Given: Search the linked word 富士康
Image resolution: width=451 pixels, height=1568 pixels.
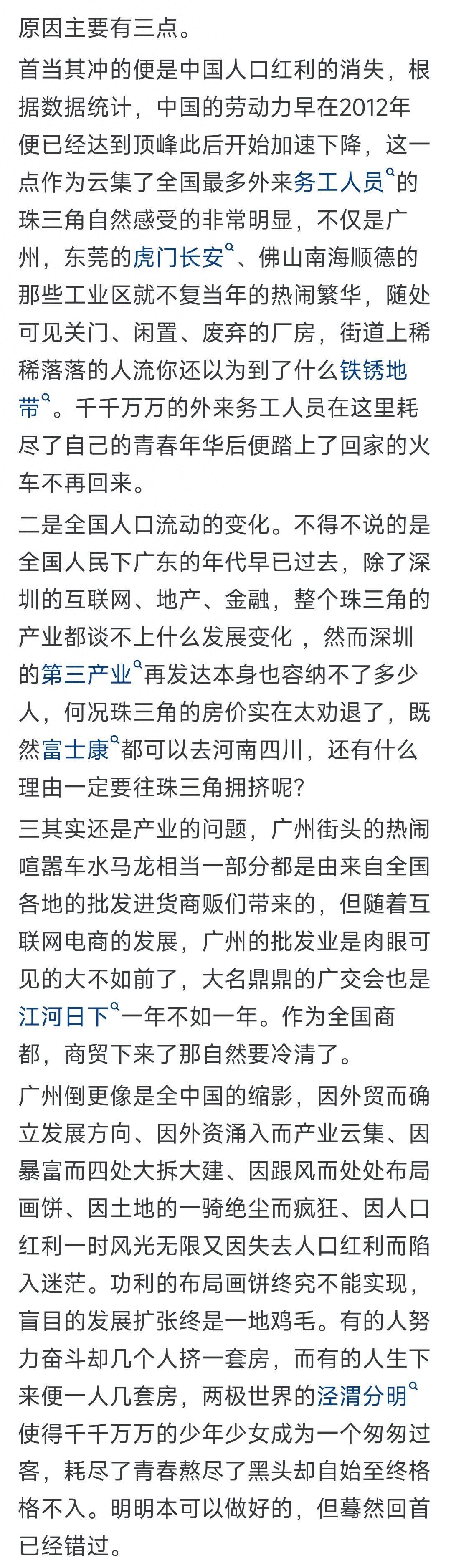Looking at the screenshot, I should (x=75, y=749).
